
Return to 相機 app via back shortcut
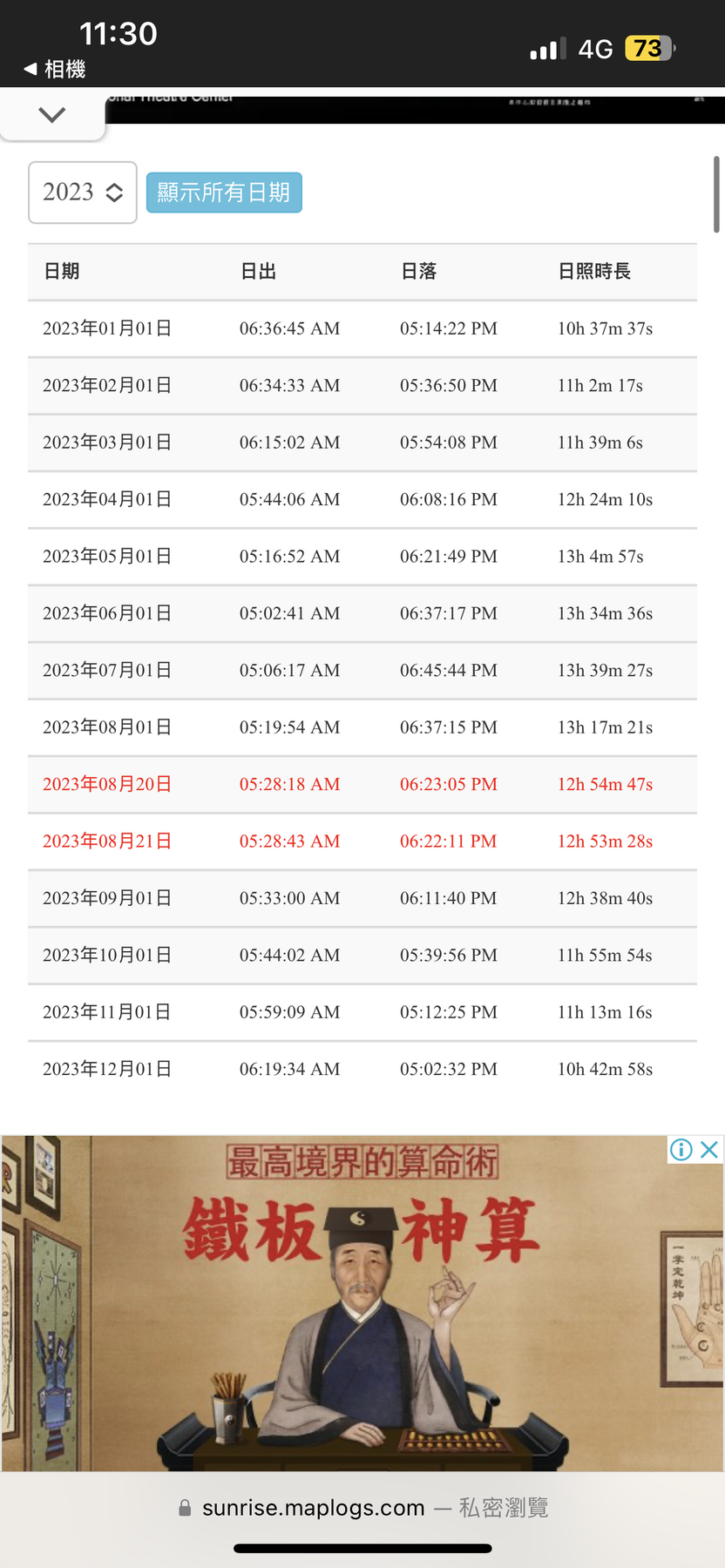pyautogui.click(x=54, y=69)
